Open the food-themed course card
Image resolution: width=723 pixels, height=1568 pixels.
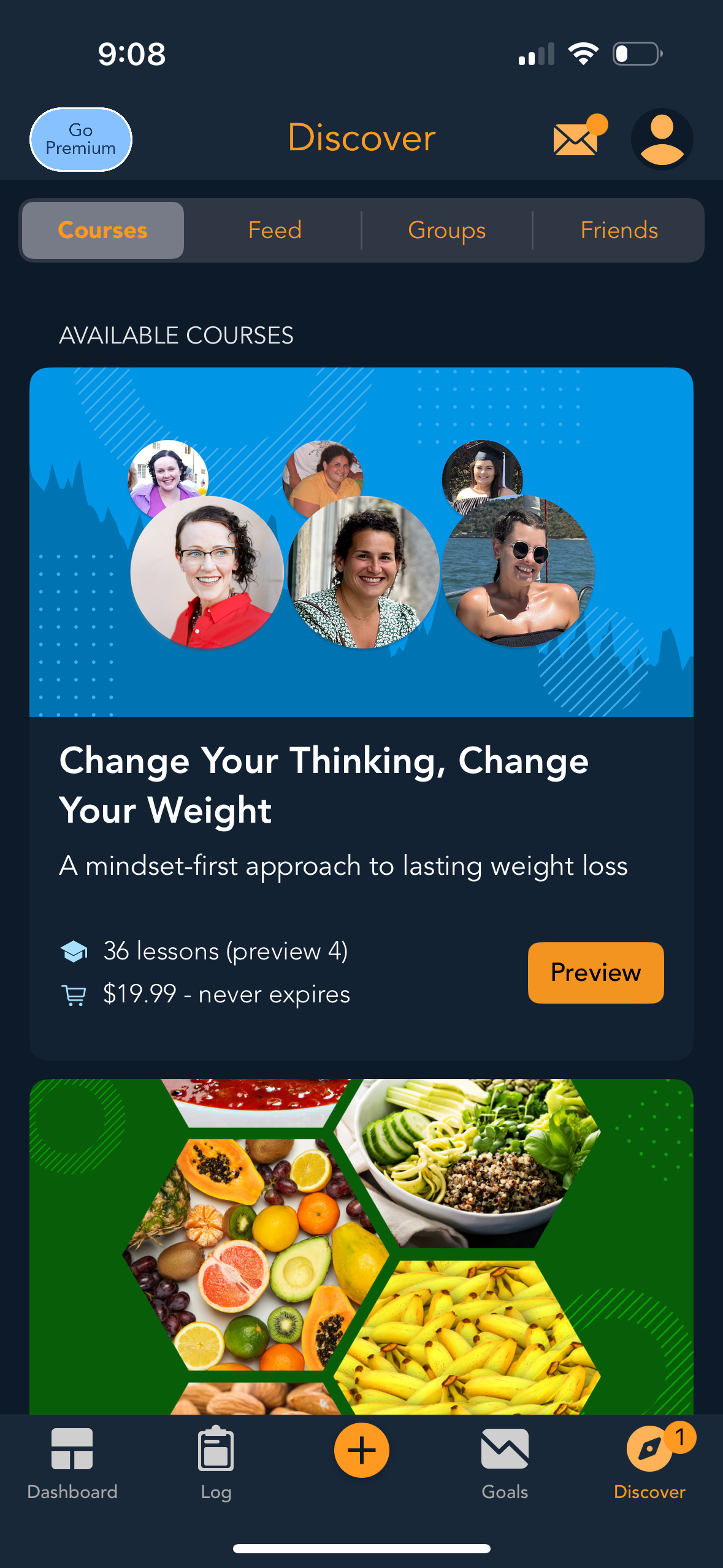361,1245
